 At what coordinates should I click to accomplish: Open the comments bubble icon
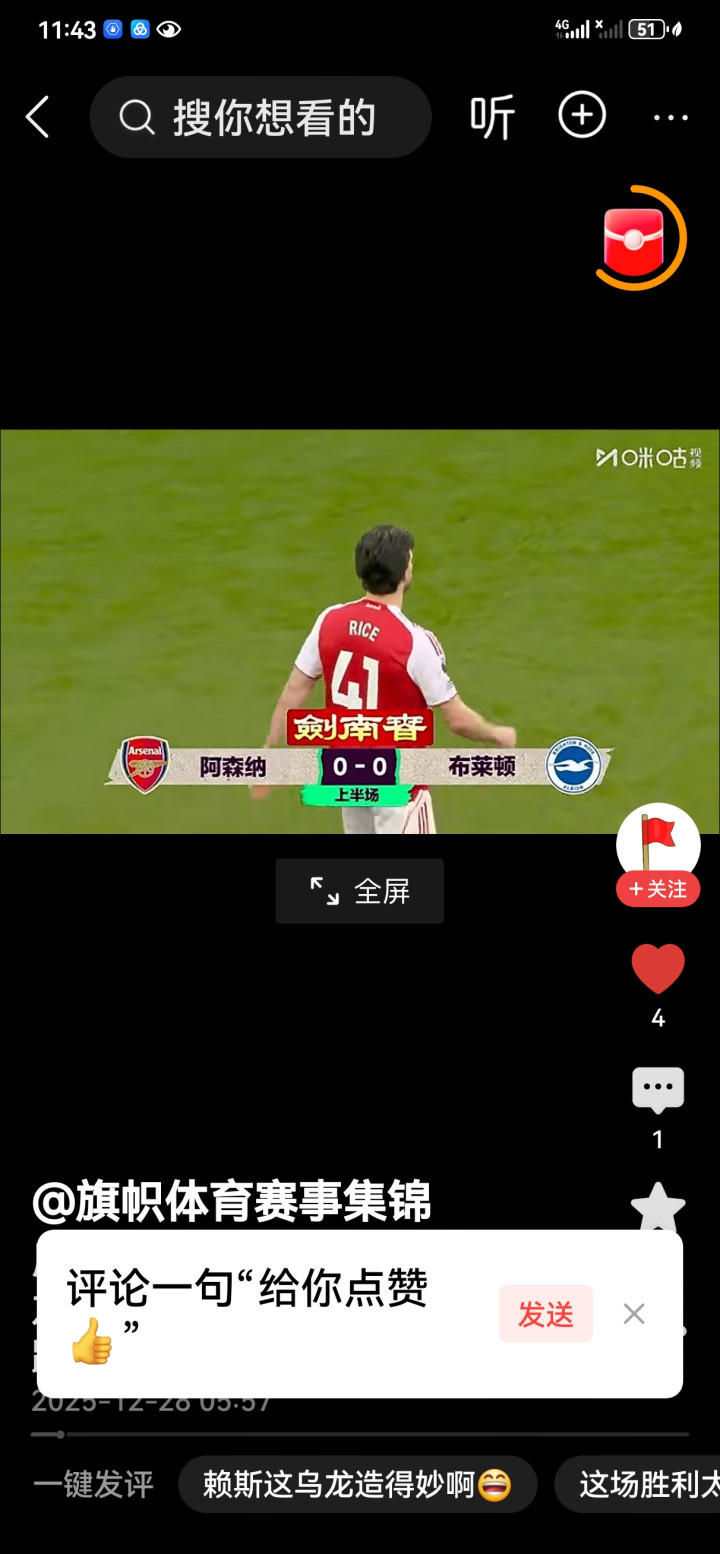pyautogui.click(x=658, y=1090)
